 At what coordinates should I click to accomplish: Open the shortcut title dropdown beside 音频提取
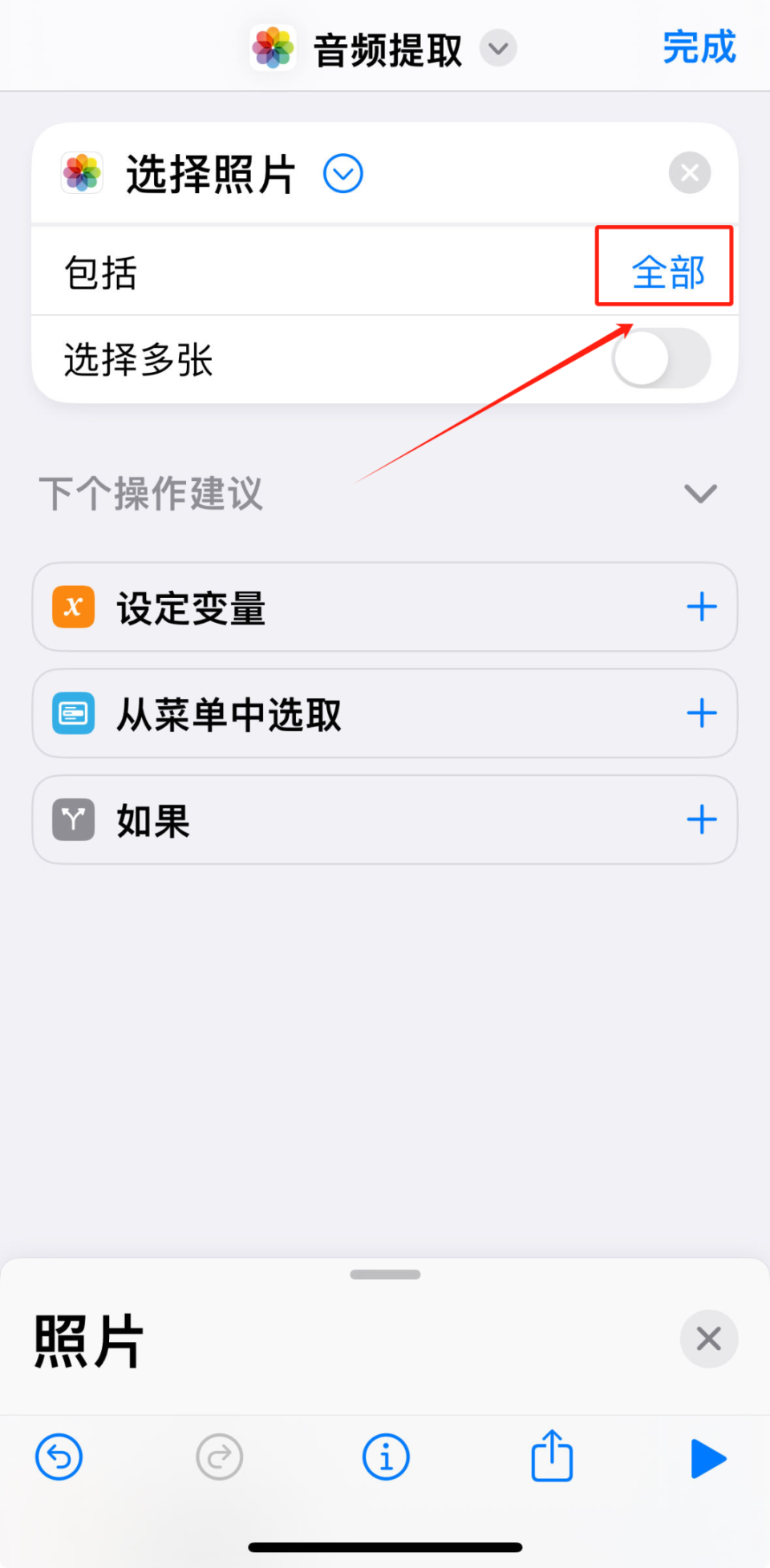point(497,49)
